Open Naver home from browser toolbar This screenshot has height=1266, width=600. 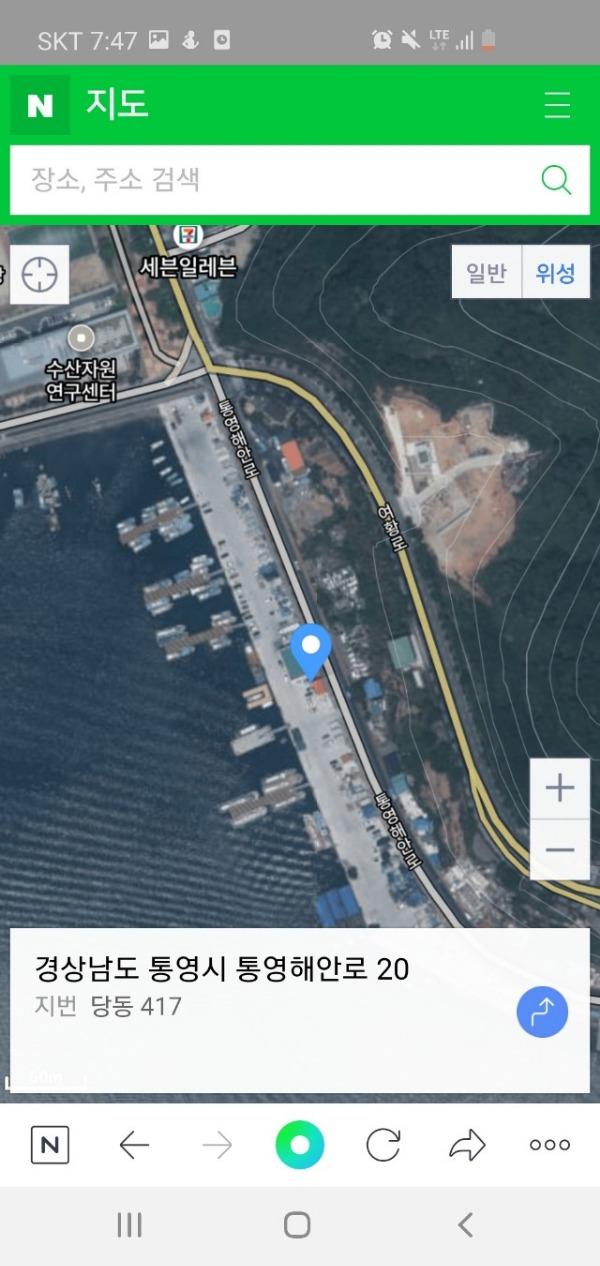[x=50, y=1145]
